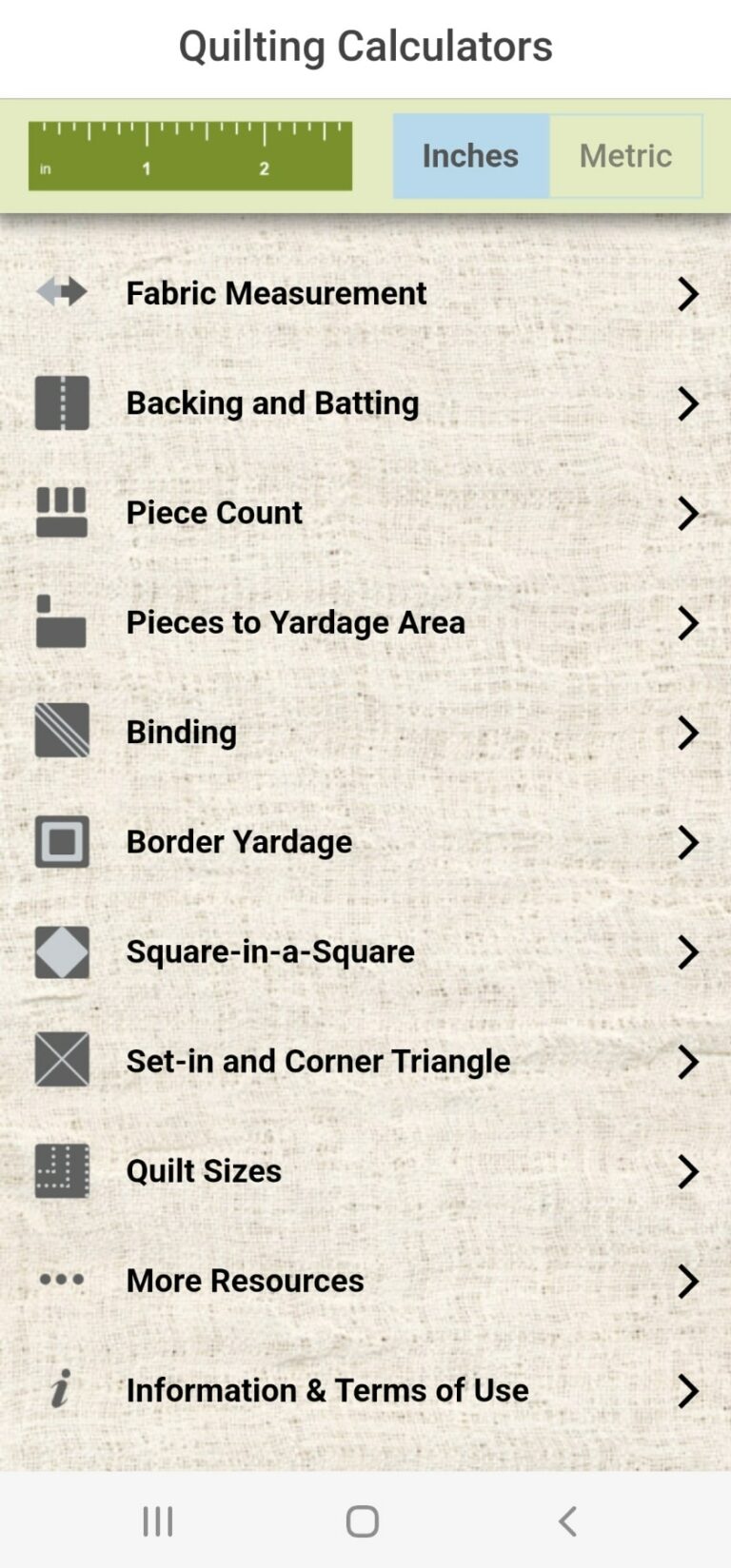731x1568 pixels.
Task: Select the Fabric Measurement arrows icon
Action: 61,293
